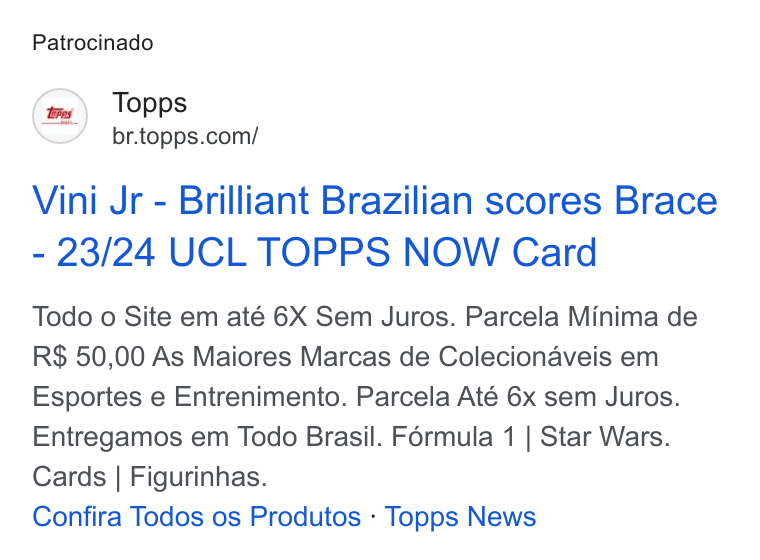This screenshot has height=560, width=760.
Task: Open the Confira Todos os Produtos sitelink
Action: pyautogui.click(x=196, y=516)
